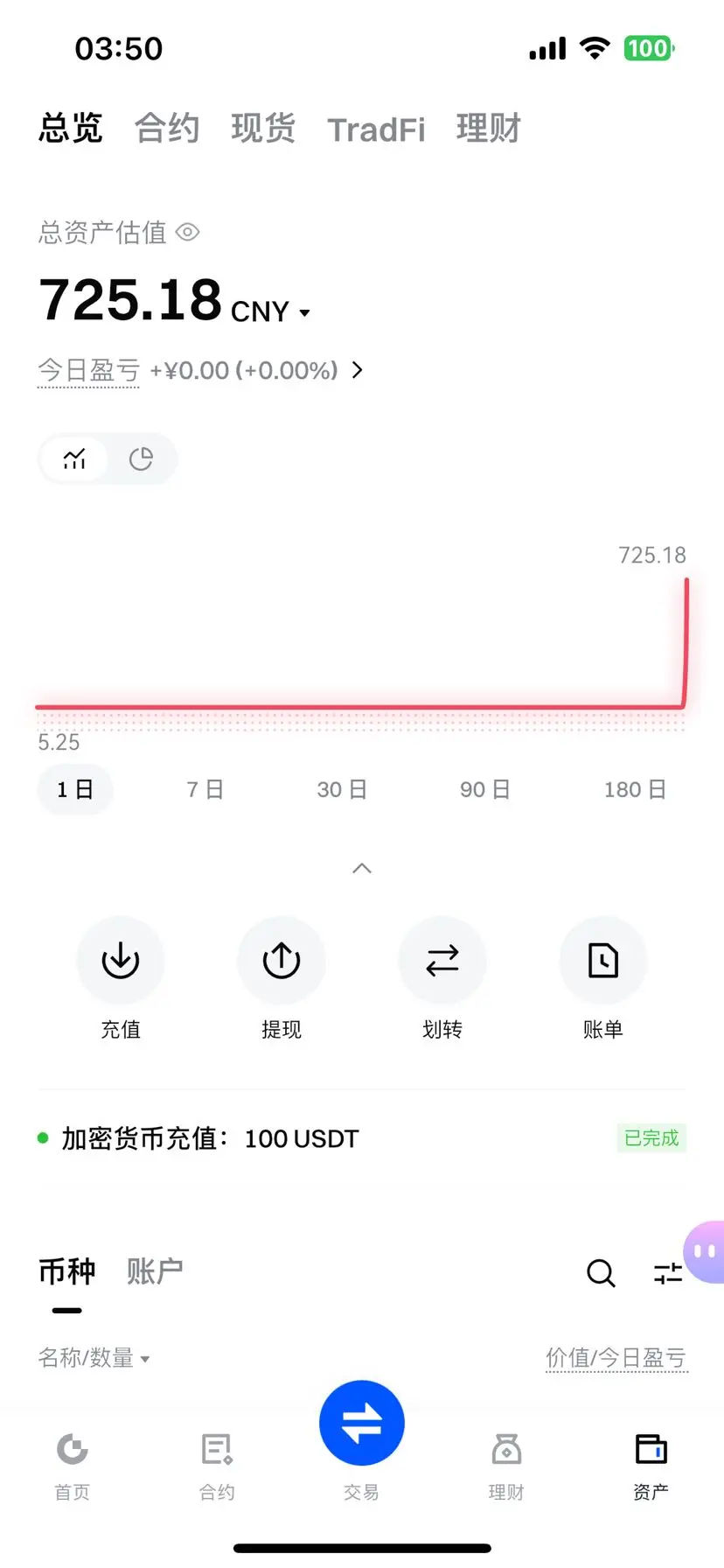Switch to the 合约 top tab

pyautogui.click(x=167, y=129)
